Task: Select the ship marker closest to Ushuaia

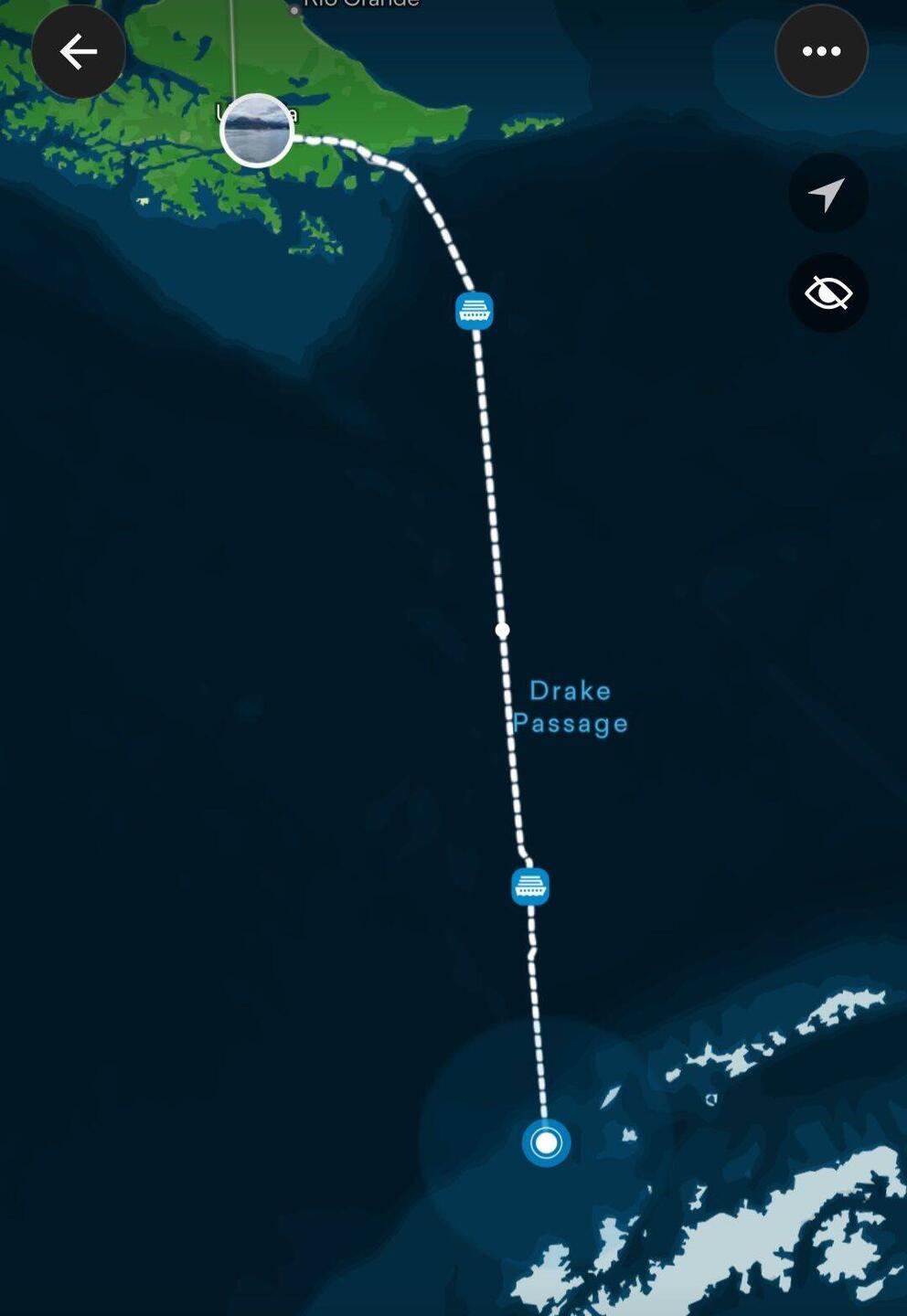Action: [475, 311]
